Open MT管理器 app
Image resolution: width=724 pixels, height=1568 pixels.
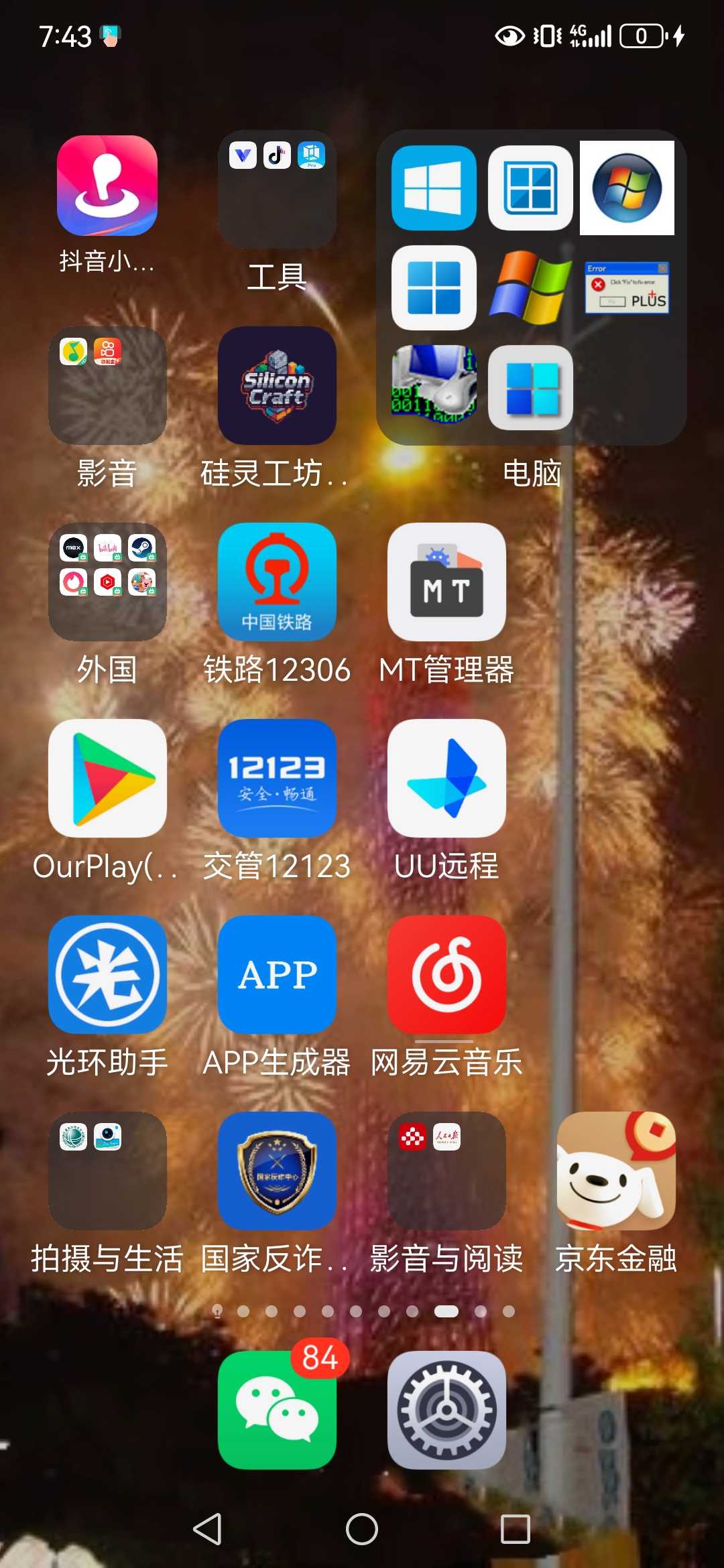[x=446, y=581]
